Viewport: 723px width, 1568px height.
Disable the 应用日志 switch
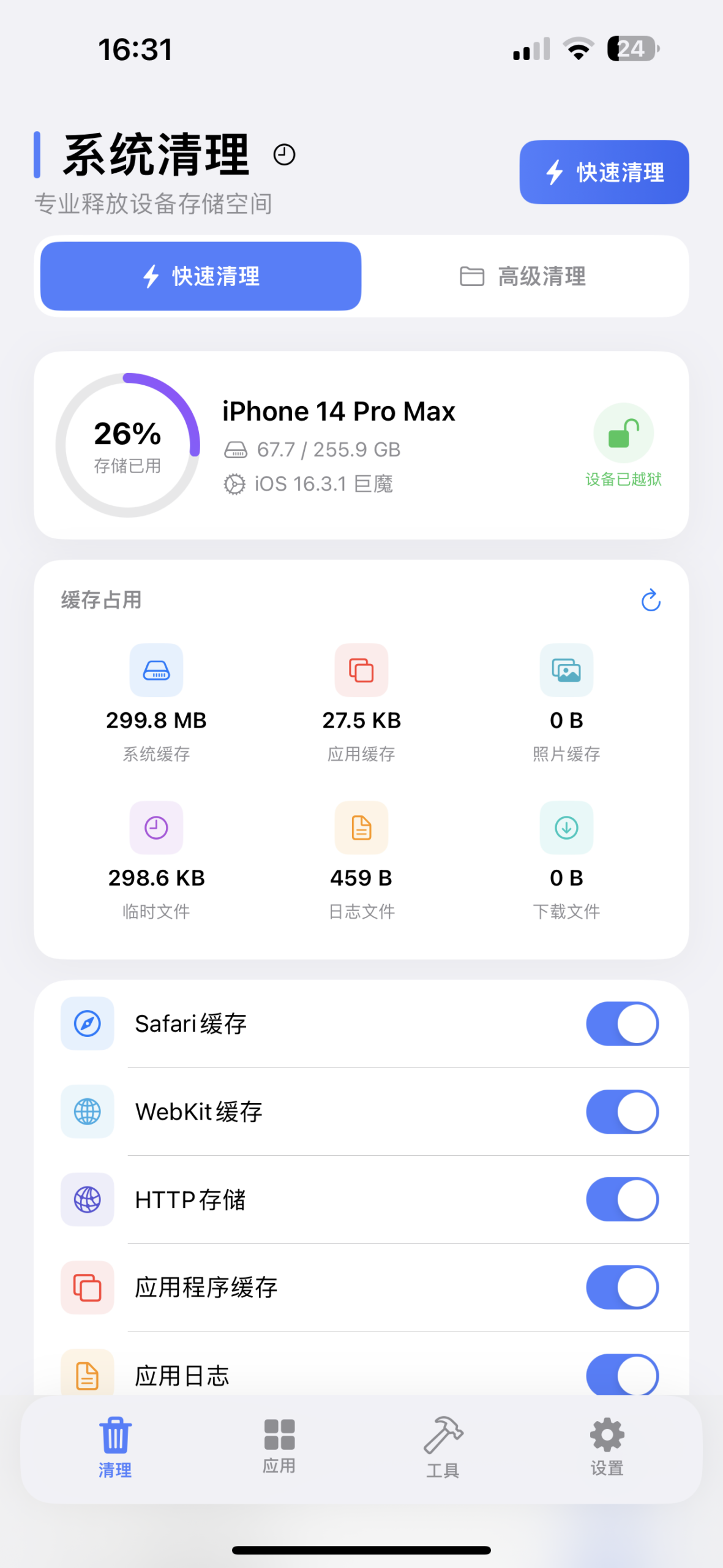click(623, 1375)
